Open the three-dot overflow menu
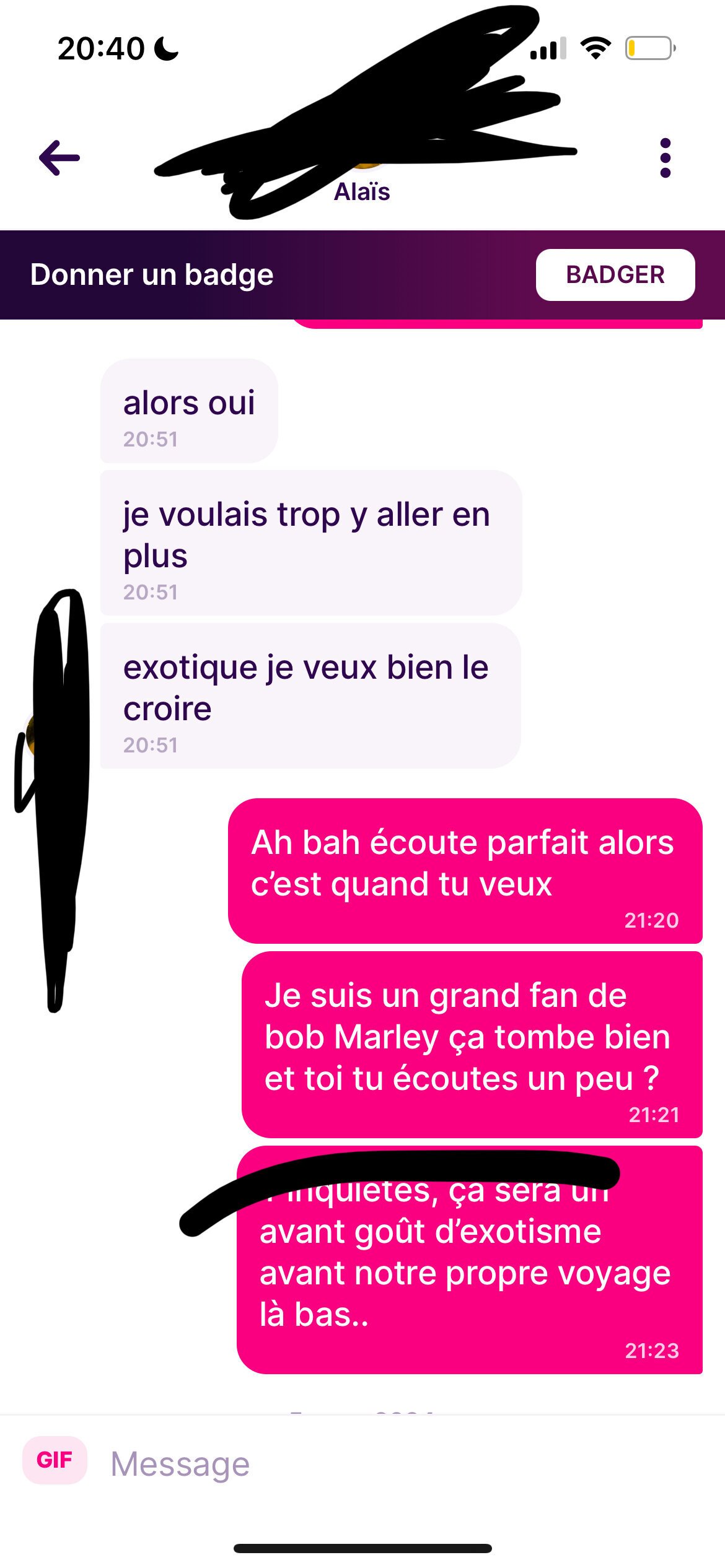This screenshot has height=1568, width=725. pyautogui.click(x=665, y=158)
